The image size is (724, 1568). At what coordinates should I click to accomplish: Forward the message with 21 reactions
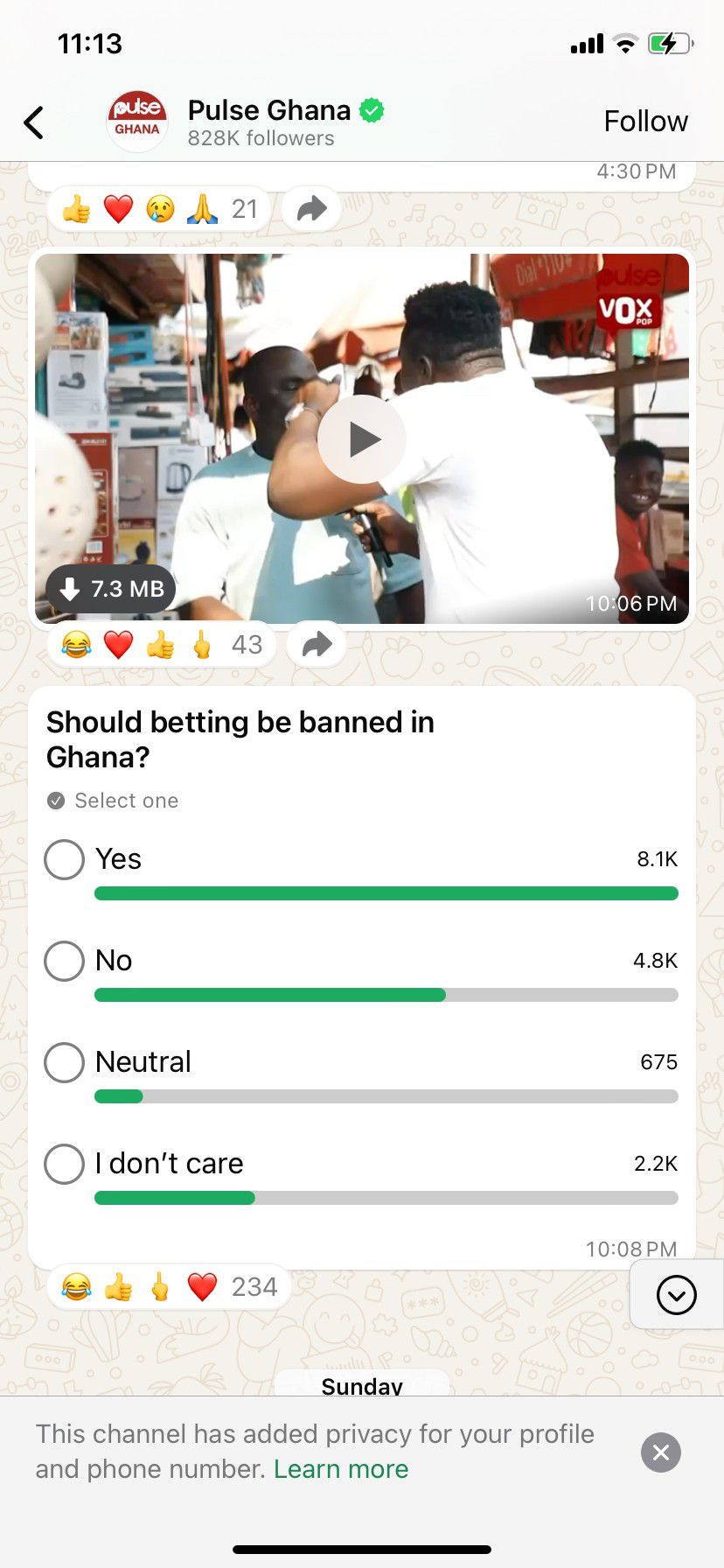click(x=311, y=209)
